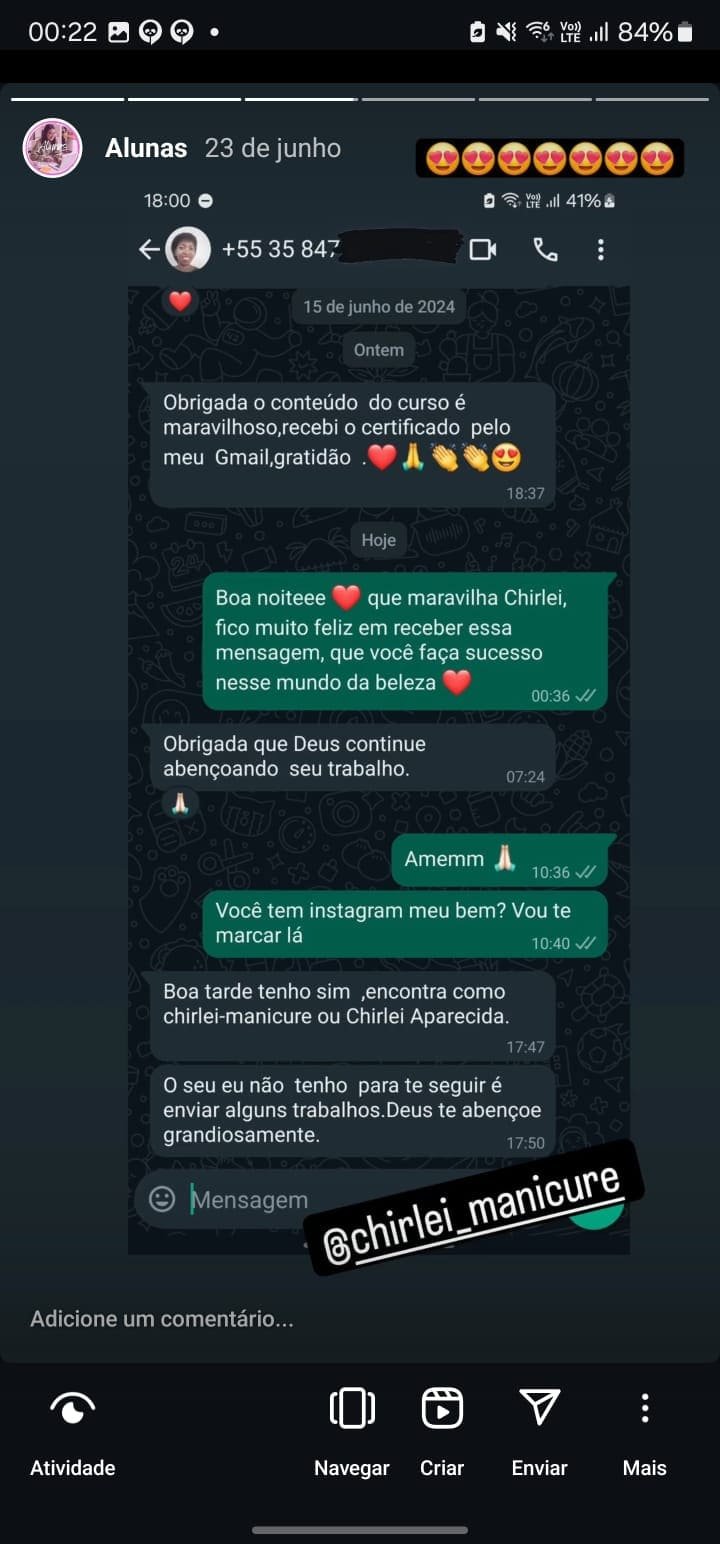The image size is (720, 1544).
Task: Start a video call in the WhatsApp chat
Action: pos(483,249)
